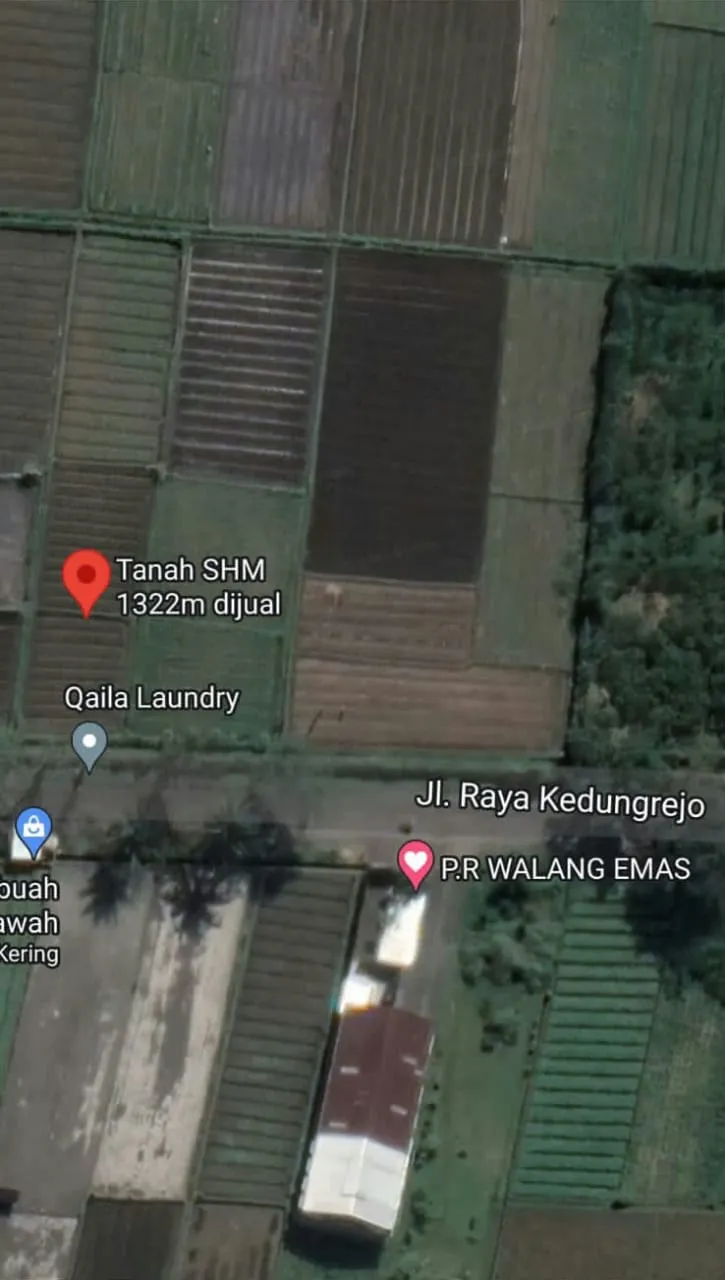
Task: Click the pin above the Qaila Laundry label
Action: 89,742
